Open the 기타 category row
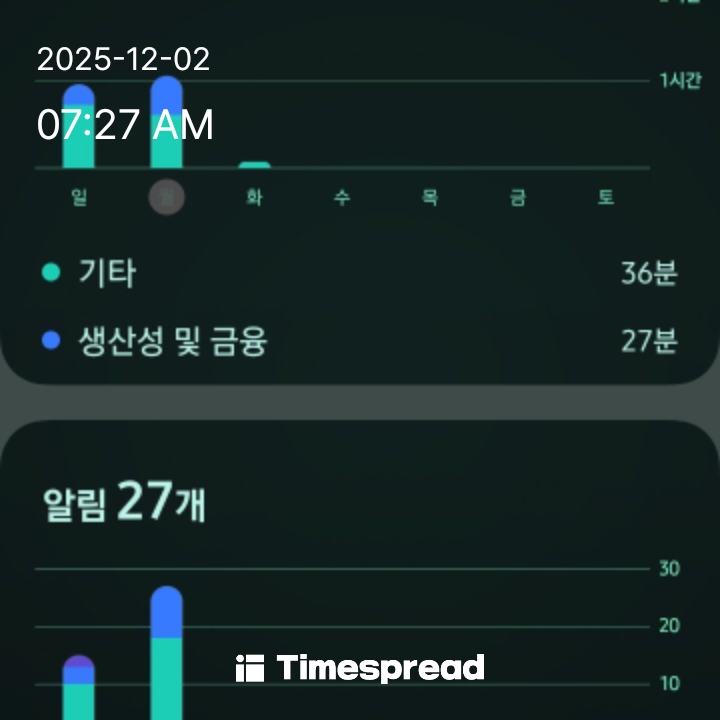This screenshot has height=720, width=720. pos(360,273)
